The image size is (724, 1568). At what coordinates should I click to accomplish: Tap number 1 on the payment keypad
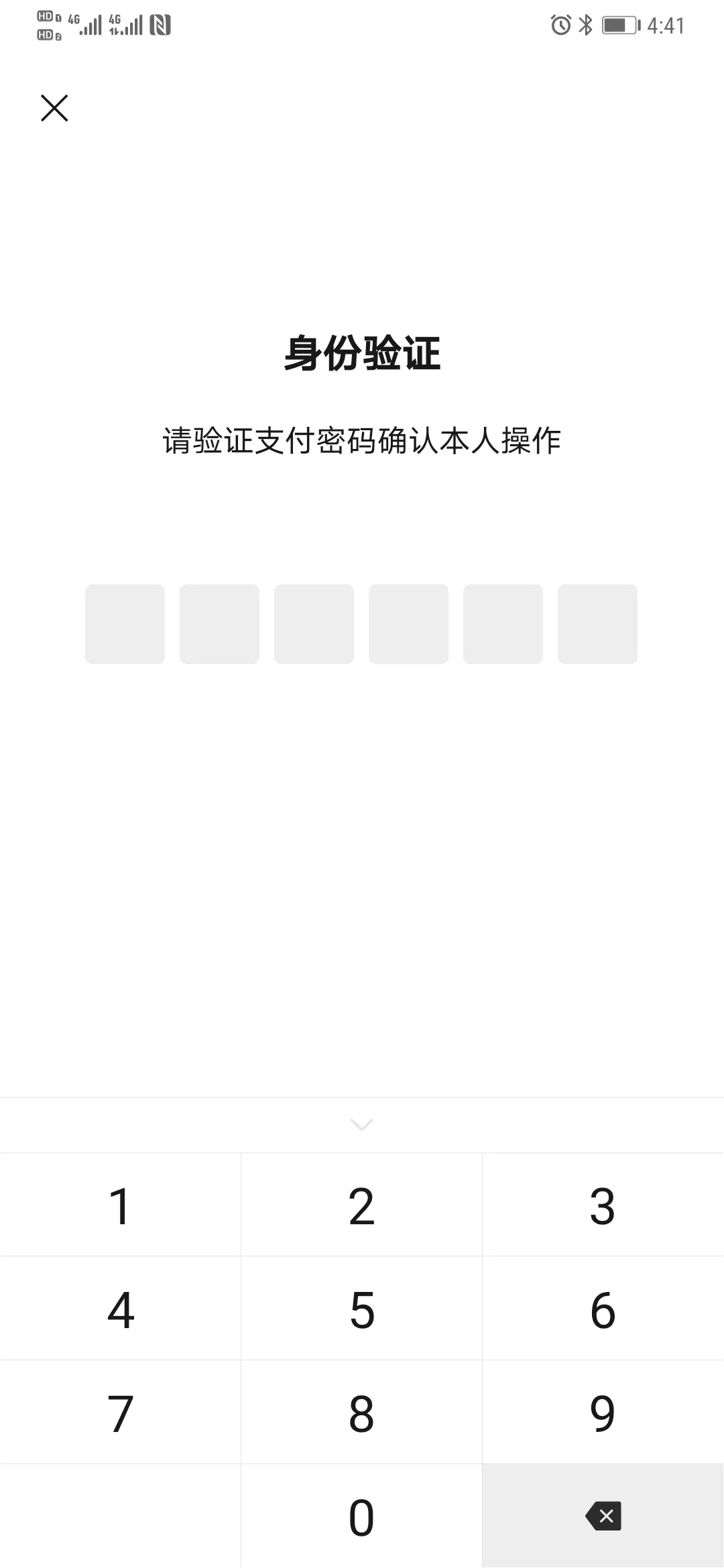pyautogui.click(x=121, y=1205)
